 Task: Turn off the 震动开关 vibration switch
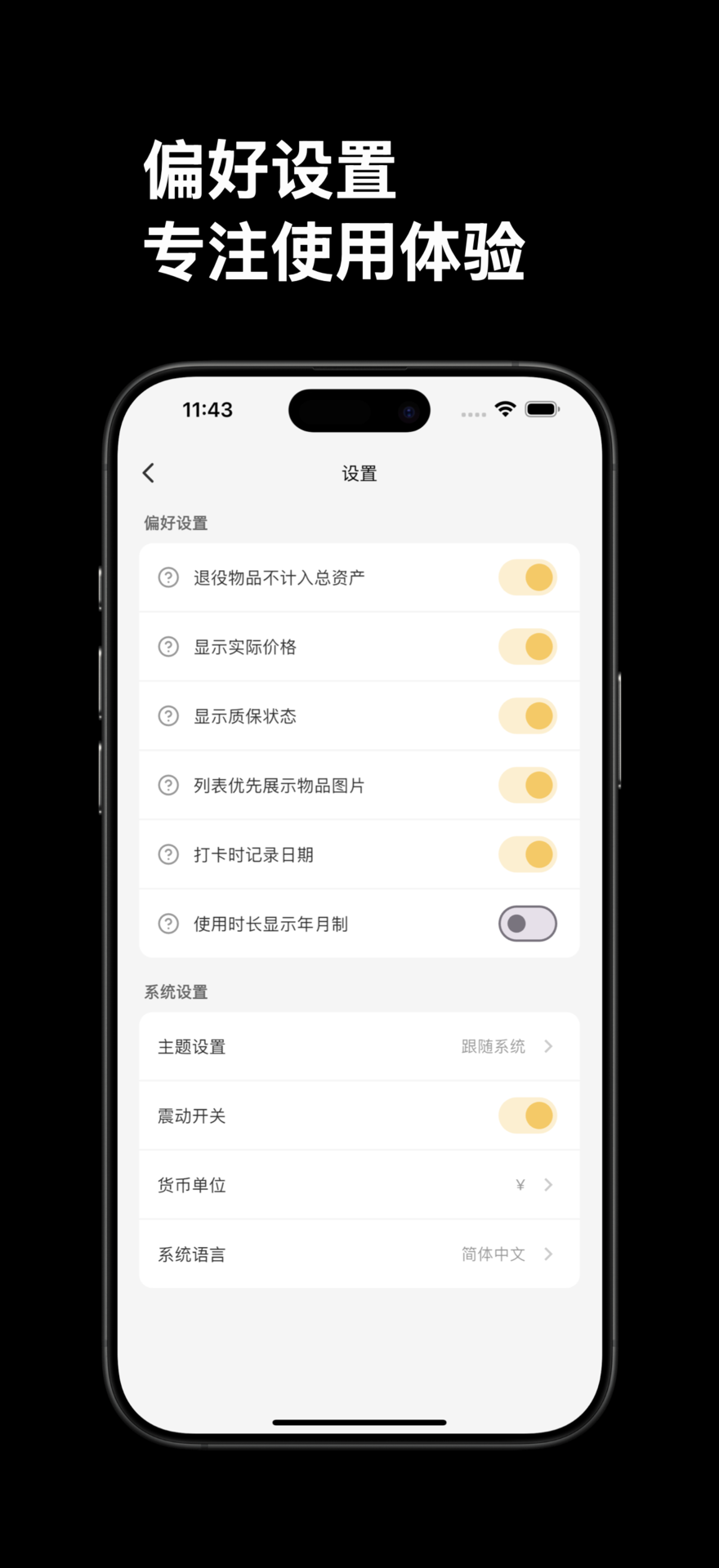click(x=528, y=1116)
